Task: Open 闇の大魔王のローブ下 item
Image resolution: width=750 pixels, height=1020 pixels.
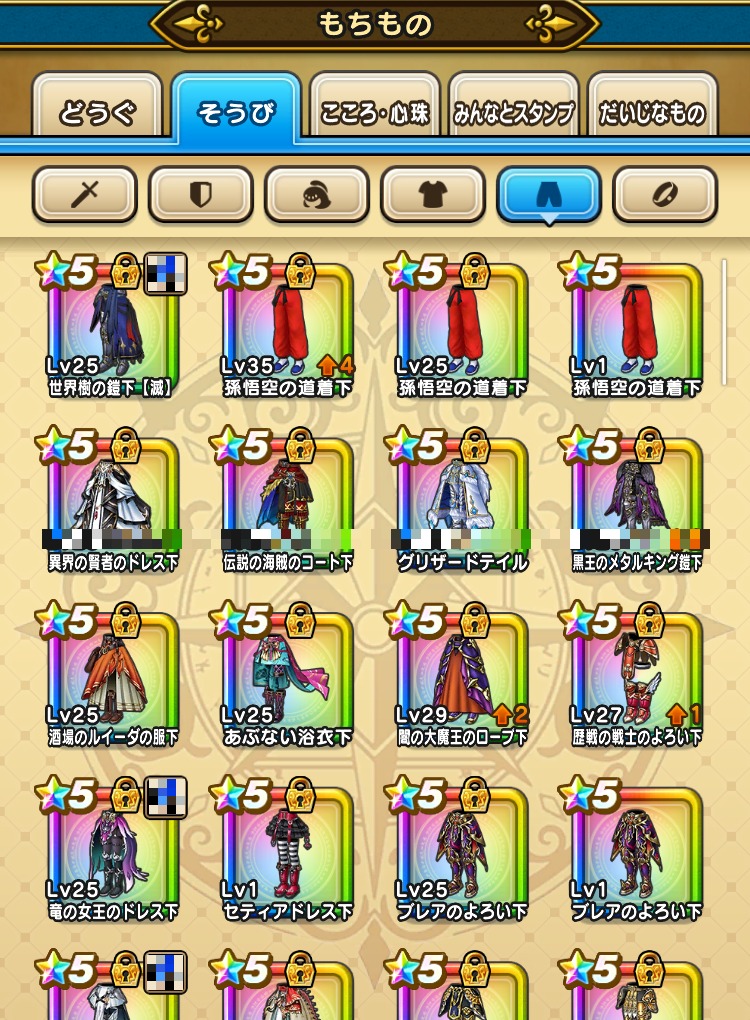Action: [x=461, y=680]
